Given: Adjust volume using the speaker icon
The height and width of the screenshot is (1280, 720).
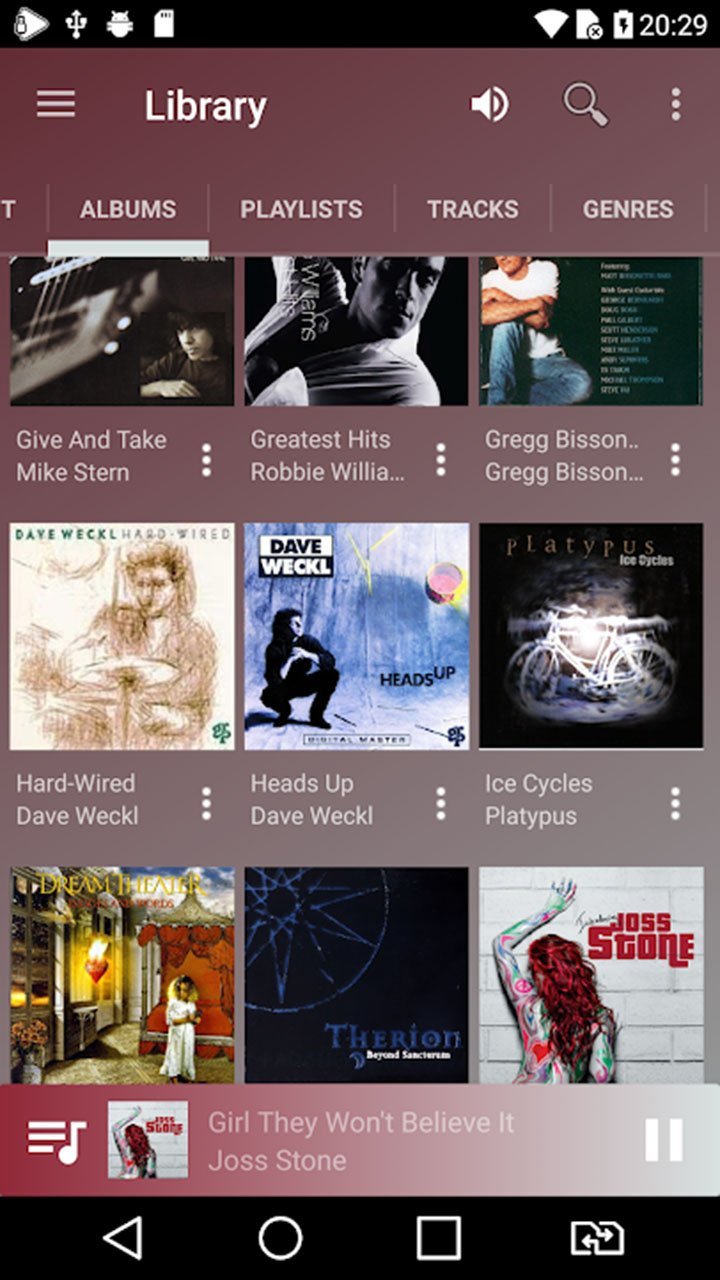Looking at the screenshot, I should (489, 104).
